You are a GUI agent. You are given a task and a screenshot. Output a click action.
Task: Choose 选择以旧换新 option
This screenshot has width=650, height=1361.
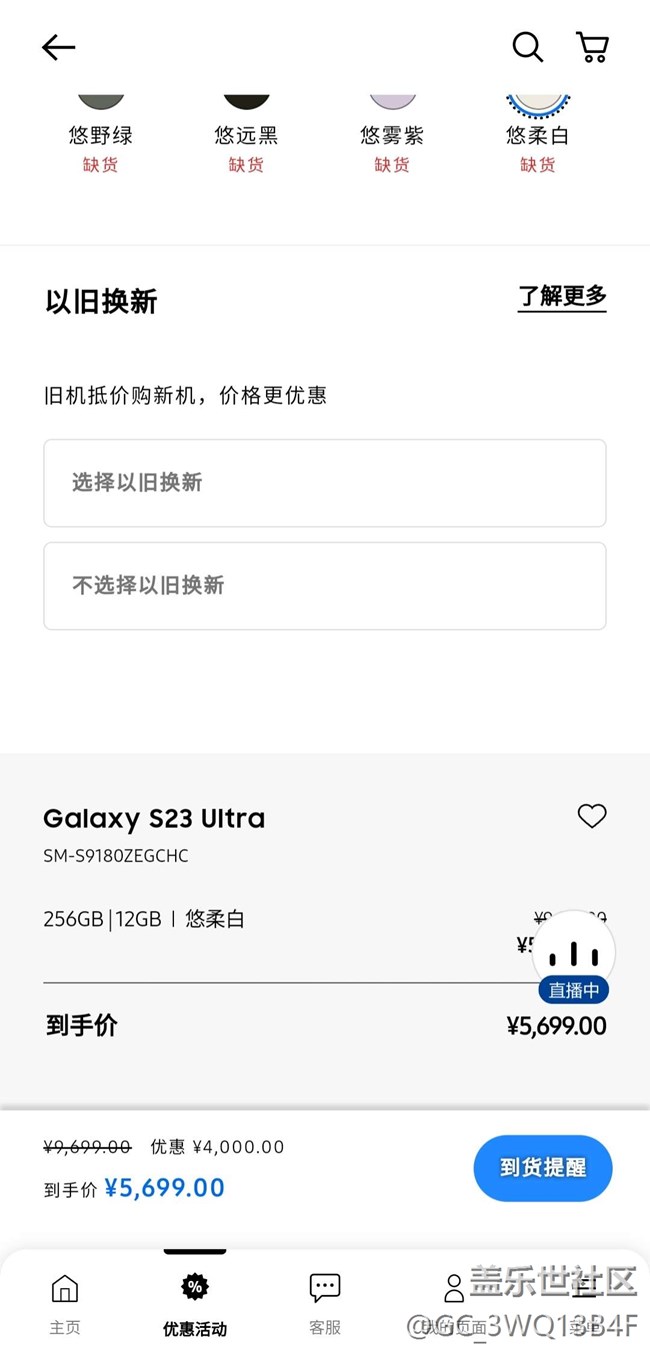tap(325, 483)
